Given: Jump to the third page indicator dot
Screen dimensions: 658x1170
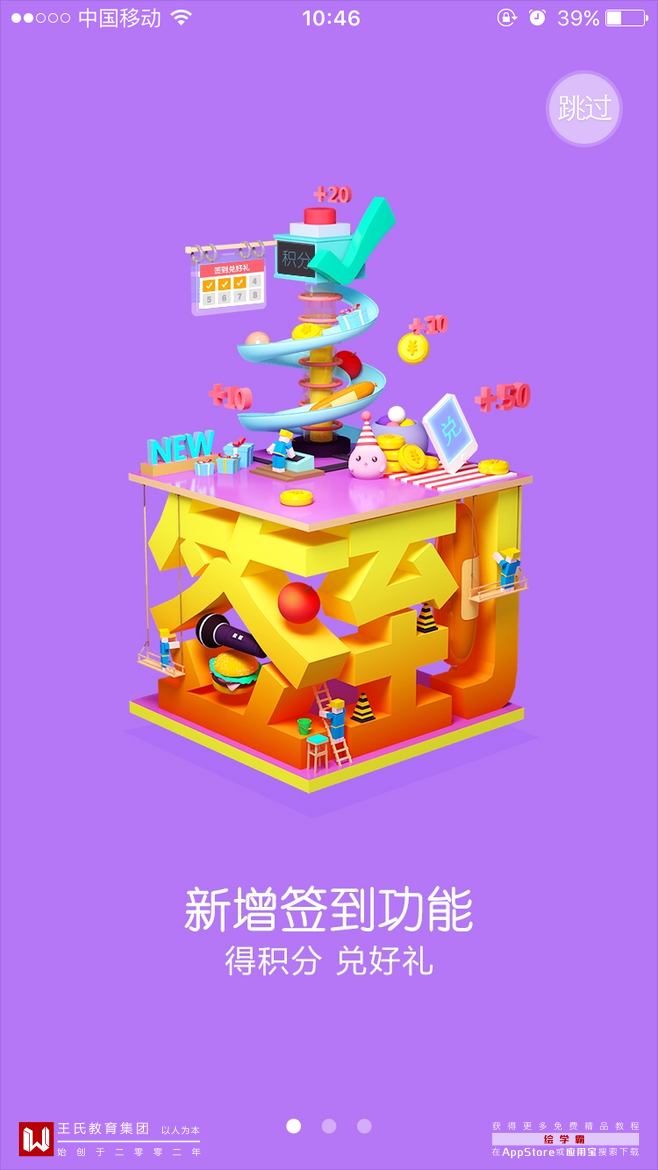Looking at the screenshot, I should click(x=364, y=1126).
